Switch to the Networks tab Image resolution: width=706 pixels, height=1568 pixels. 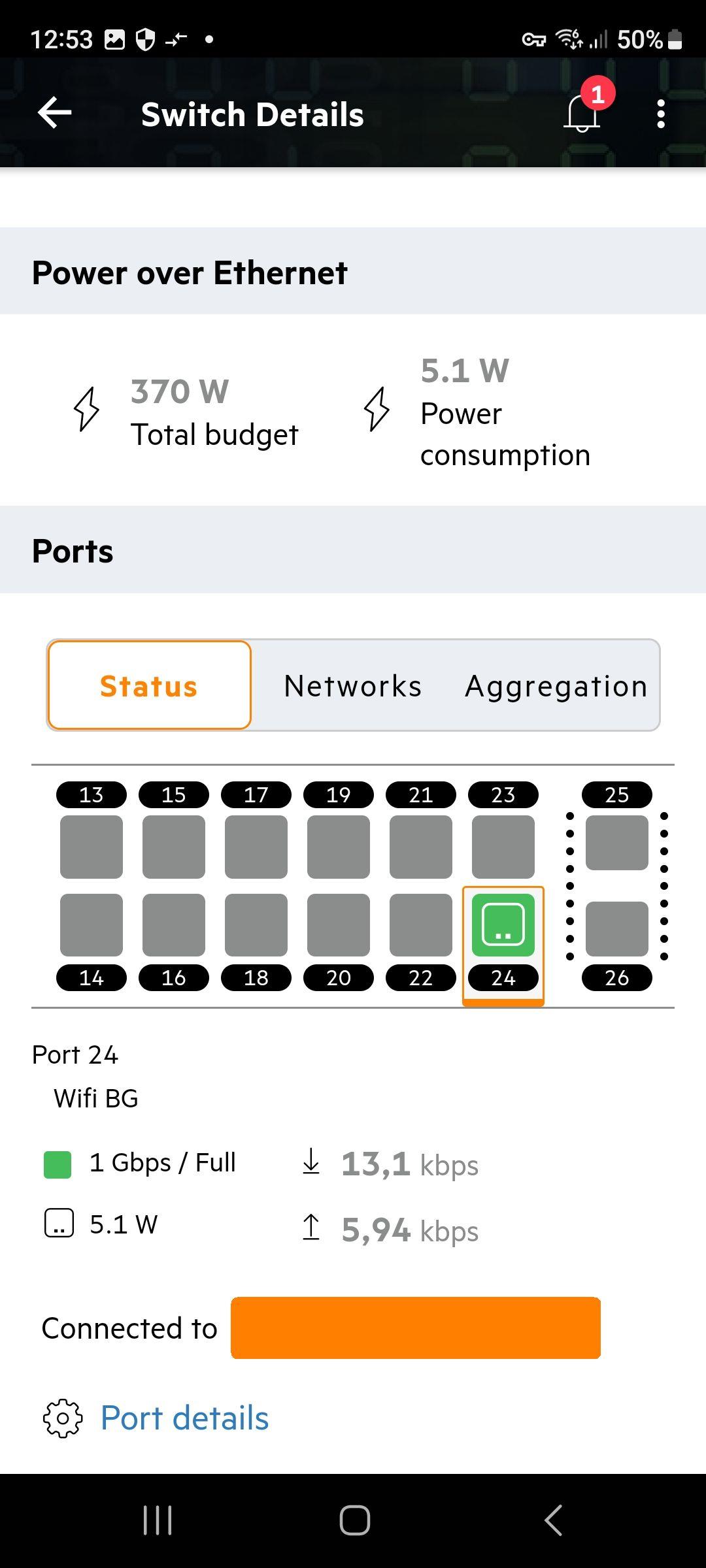coord(352,685)
